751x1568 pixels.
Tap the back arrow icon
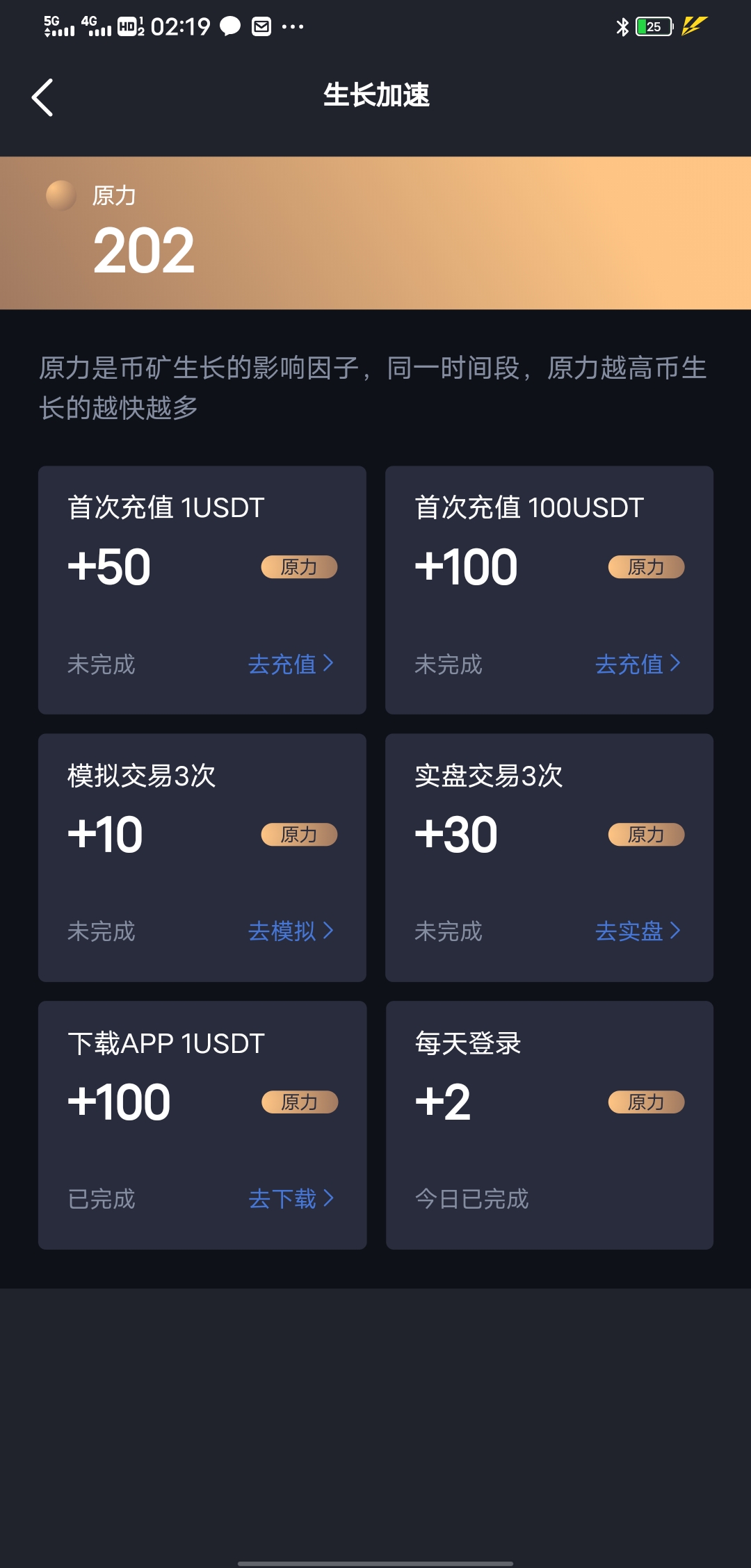(43, 96)
